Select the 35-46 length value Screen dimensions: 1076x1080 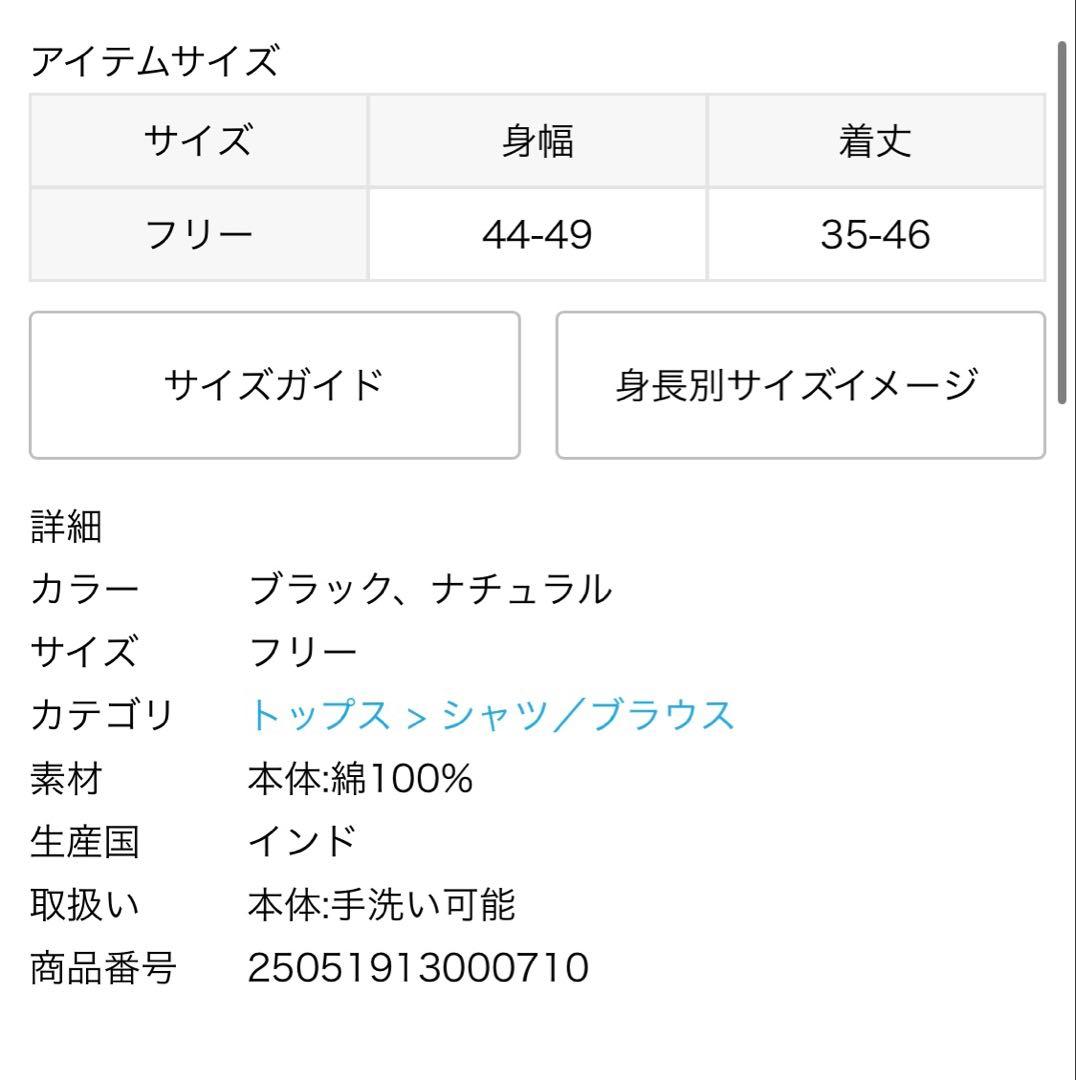[877, 232]
